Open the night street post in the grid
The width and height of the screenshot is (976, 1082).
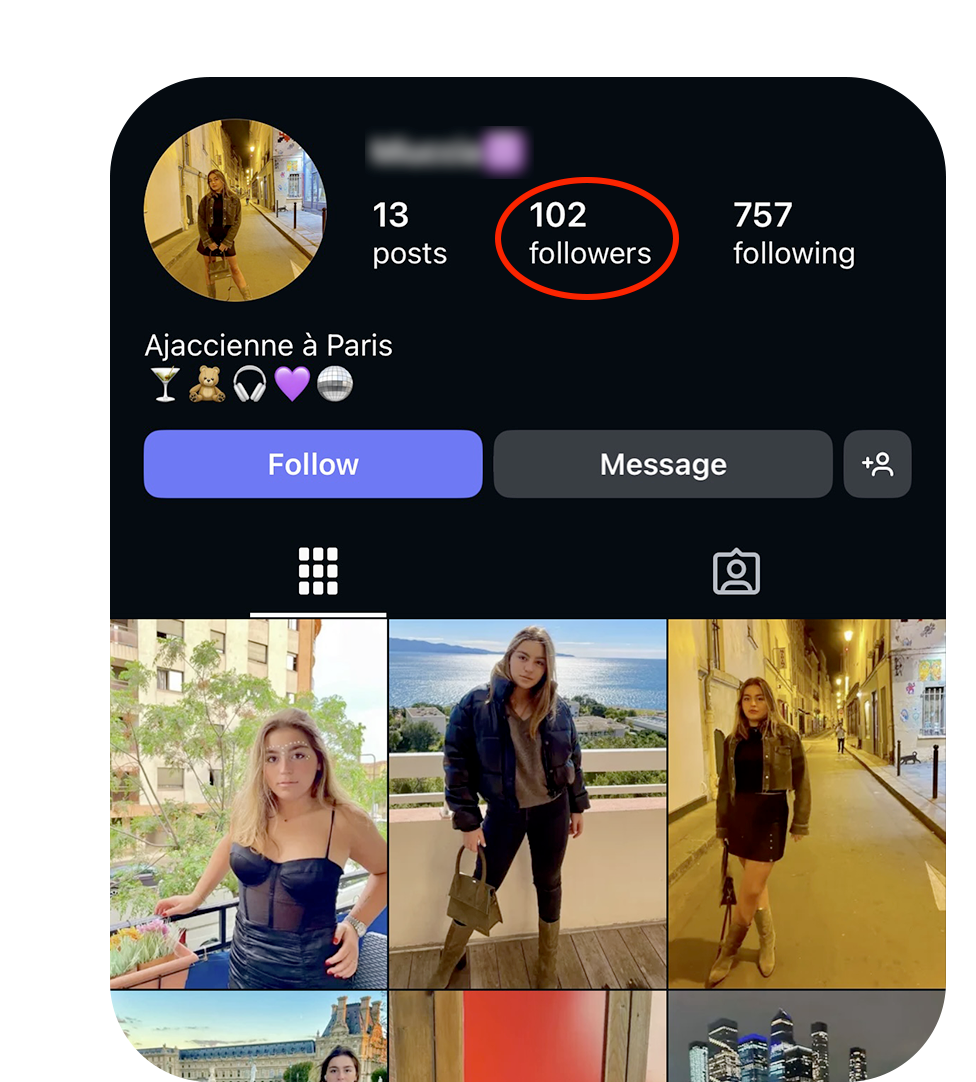coord(806,804)
